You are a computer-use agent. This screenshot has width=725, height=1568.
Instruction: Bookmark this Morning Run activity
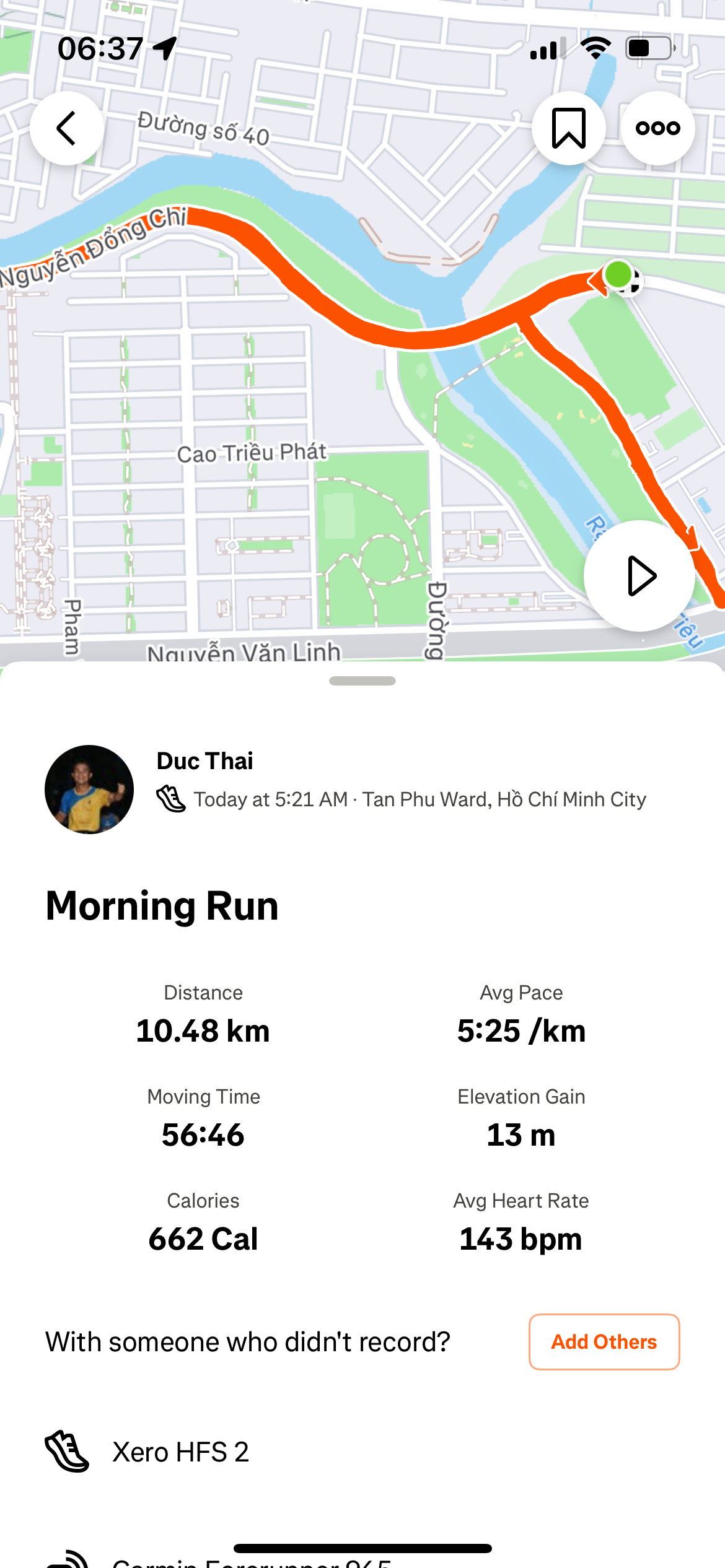[x=568, y=128]
